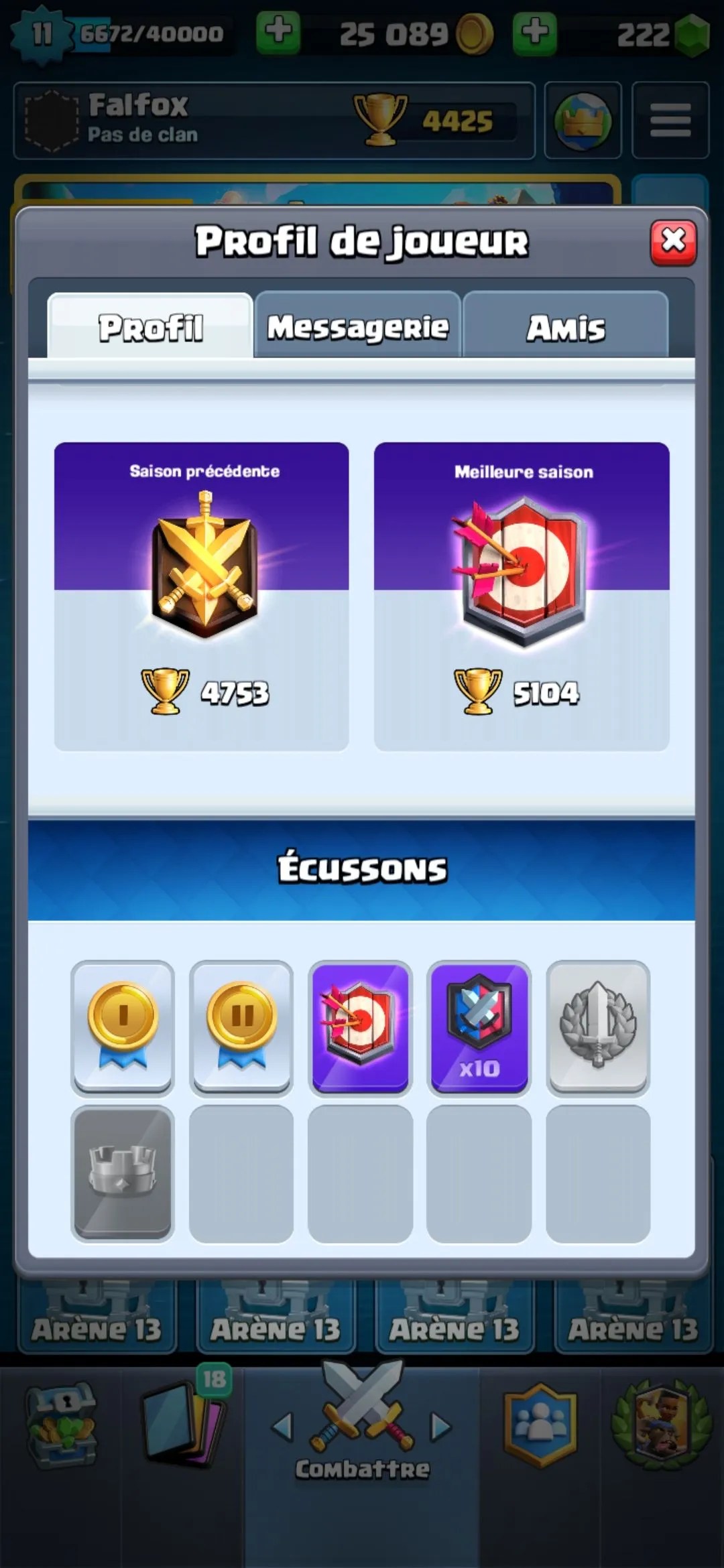The image size is (724, 1568).
Task: Close the Profil de joueur dialog
Action: pyautogui.click(x=673, y=242)
